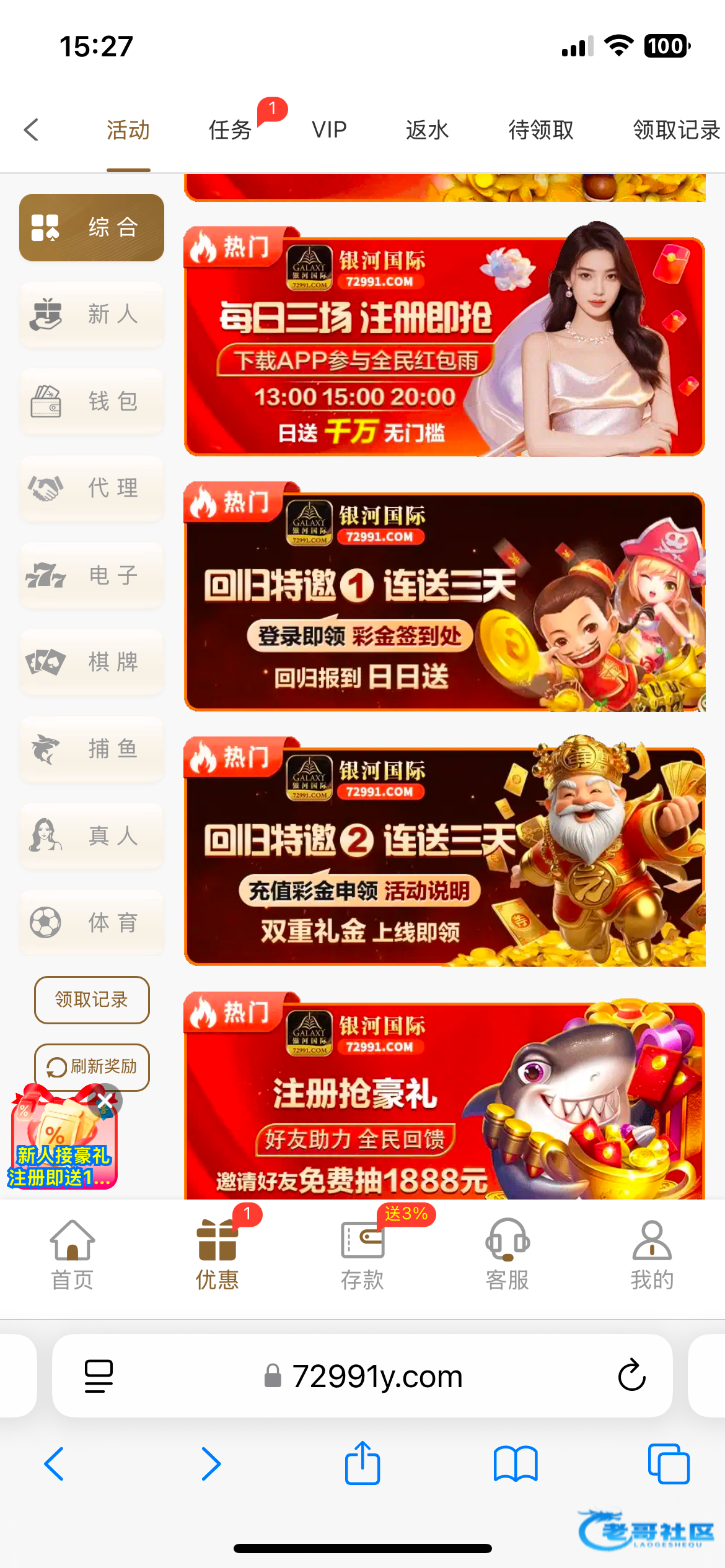Switch to the 任务 tab
725x1568 pixels.
(230, 130)
